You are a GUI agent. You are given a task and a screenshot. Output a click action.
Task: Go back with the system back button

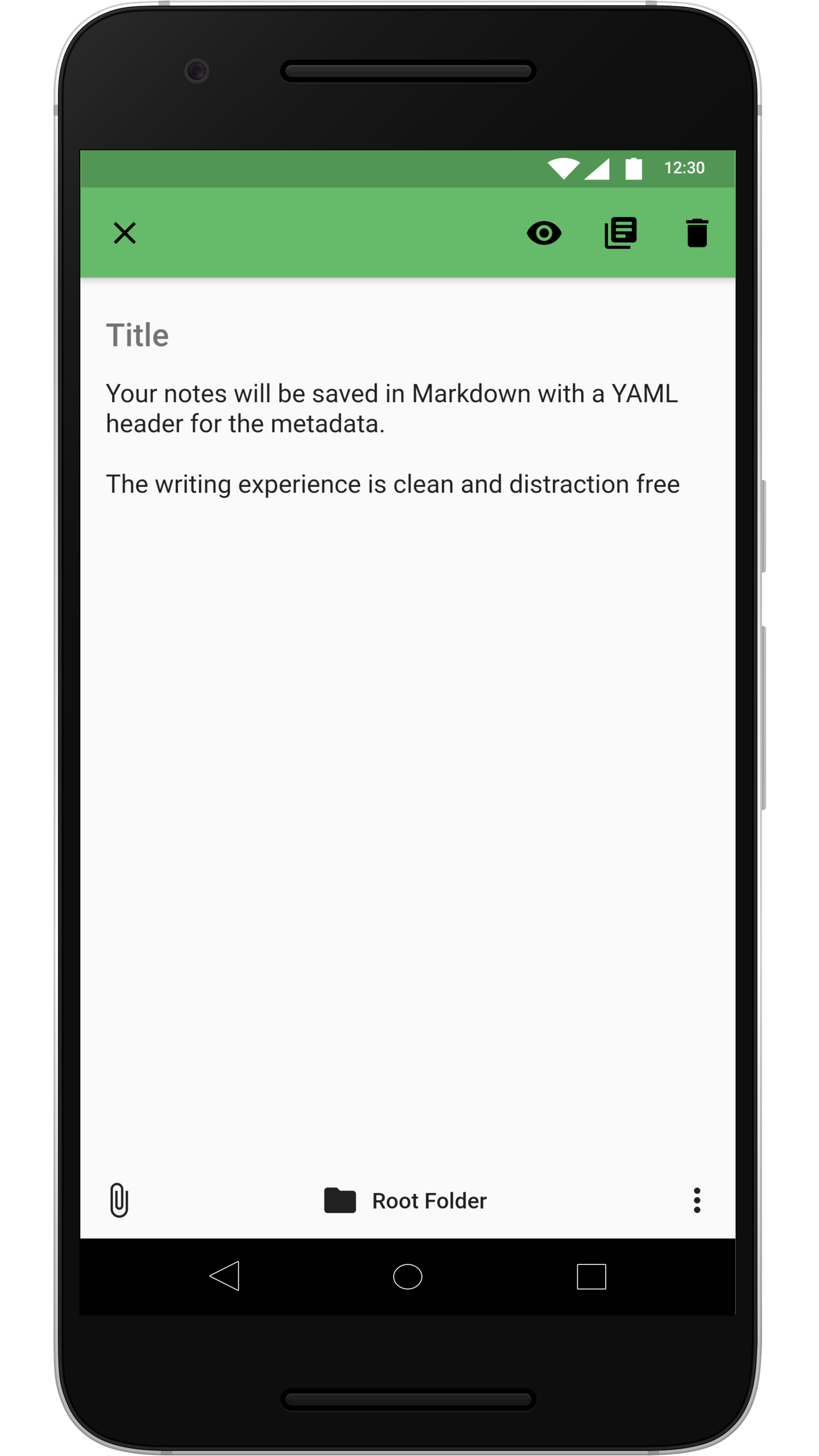click(225, 1277)
